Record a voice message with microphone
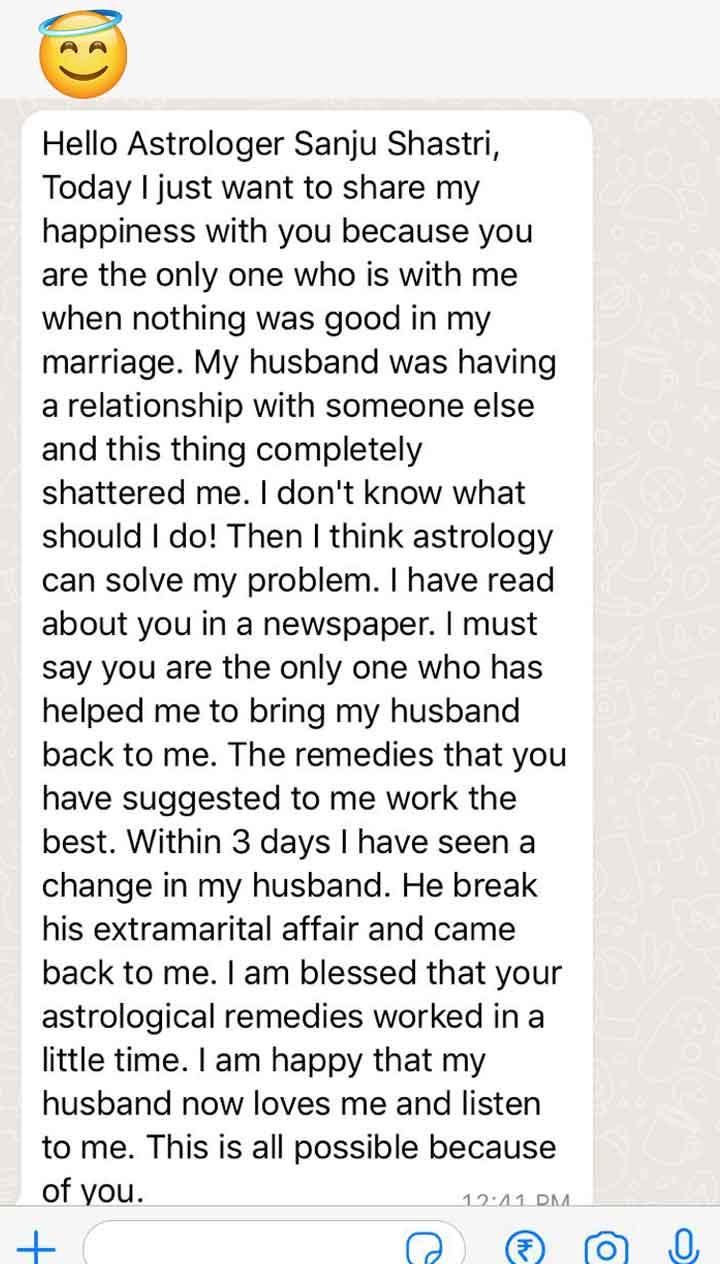The height and width of the screenshot is (1264, 720). pyautogui.click(x=682, y=1247)
